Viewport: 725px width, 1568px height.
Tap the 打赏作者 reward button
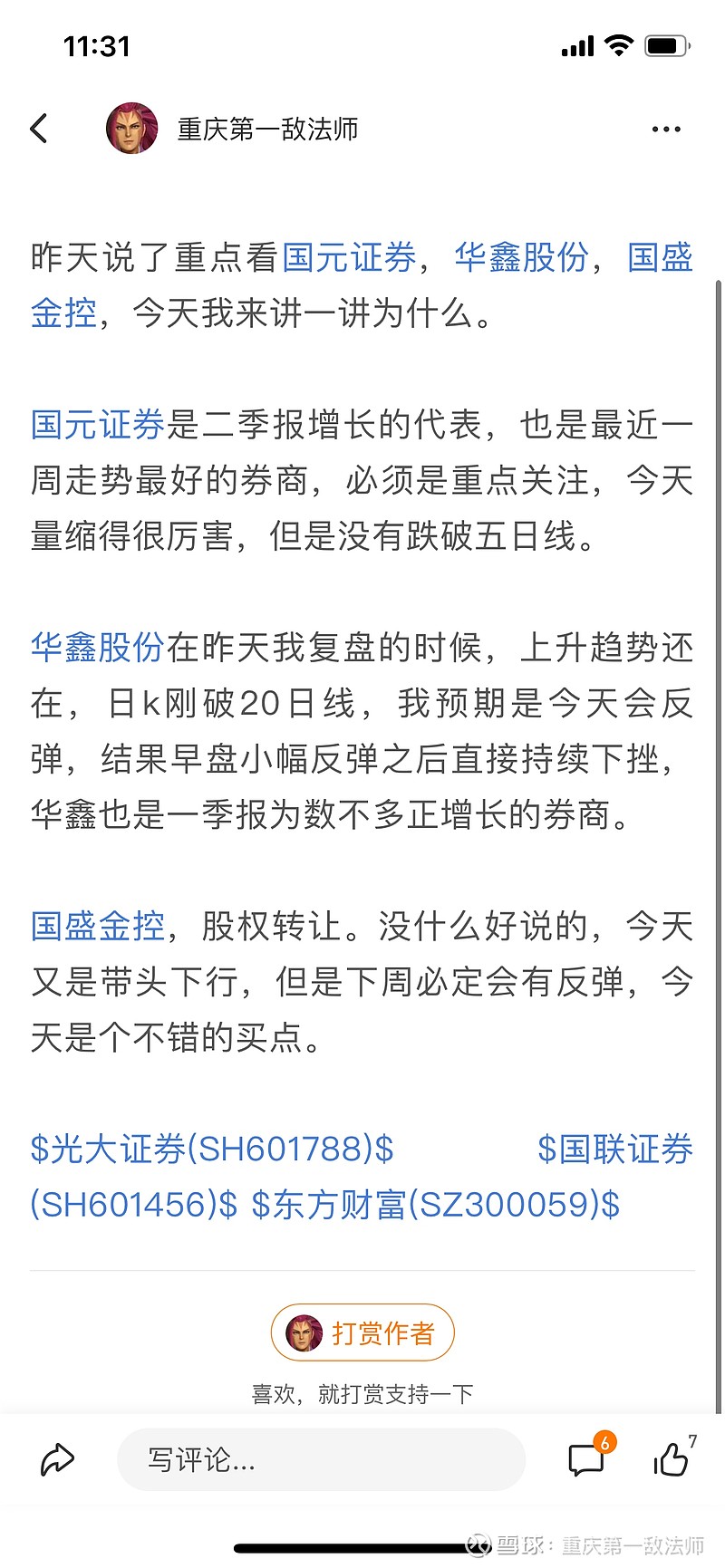(362, 1332)
